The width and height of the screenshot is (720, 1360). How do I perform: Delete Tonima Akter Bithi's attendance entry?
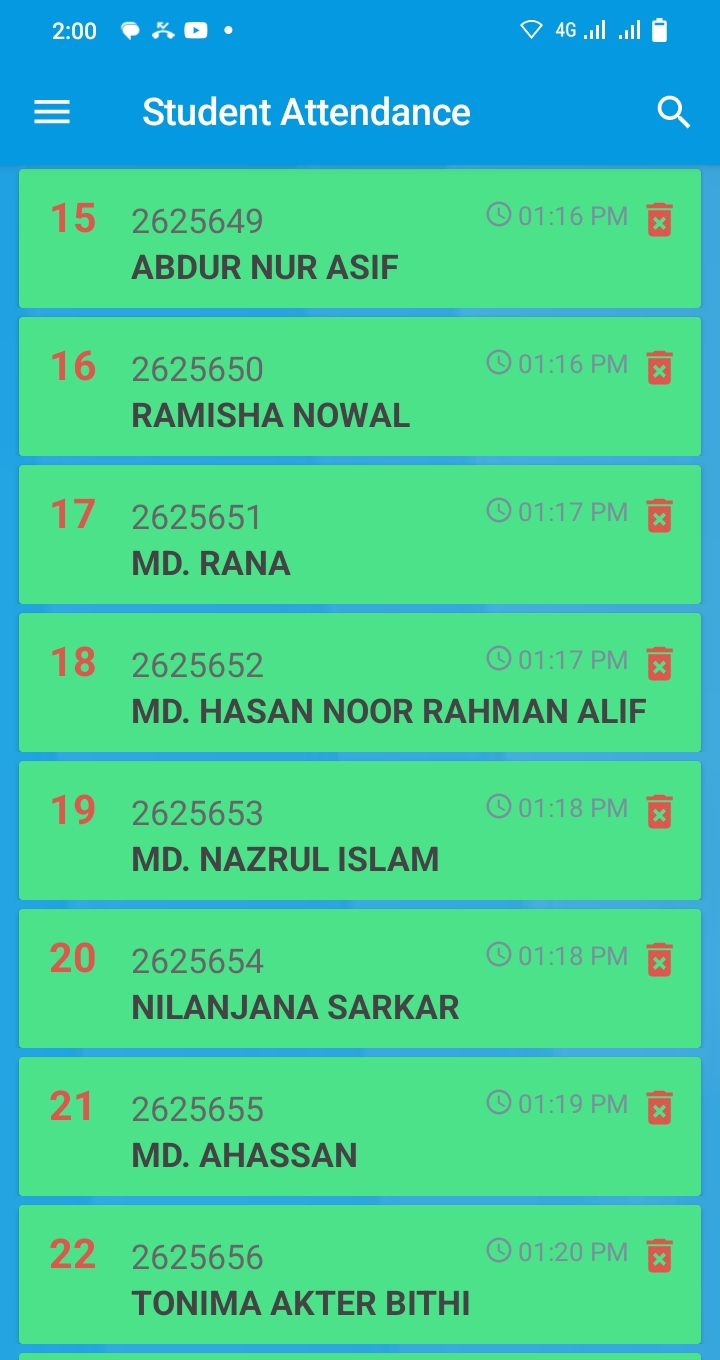[x=659, y=1255]
